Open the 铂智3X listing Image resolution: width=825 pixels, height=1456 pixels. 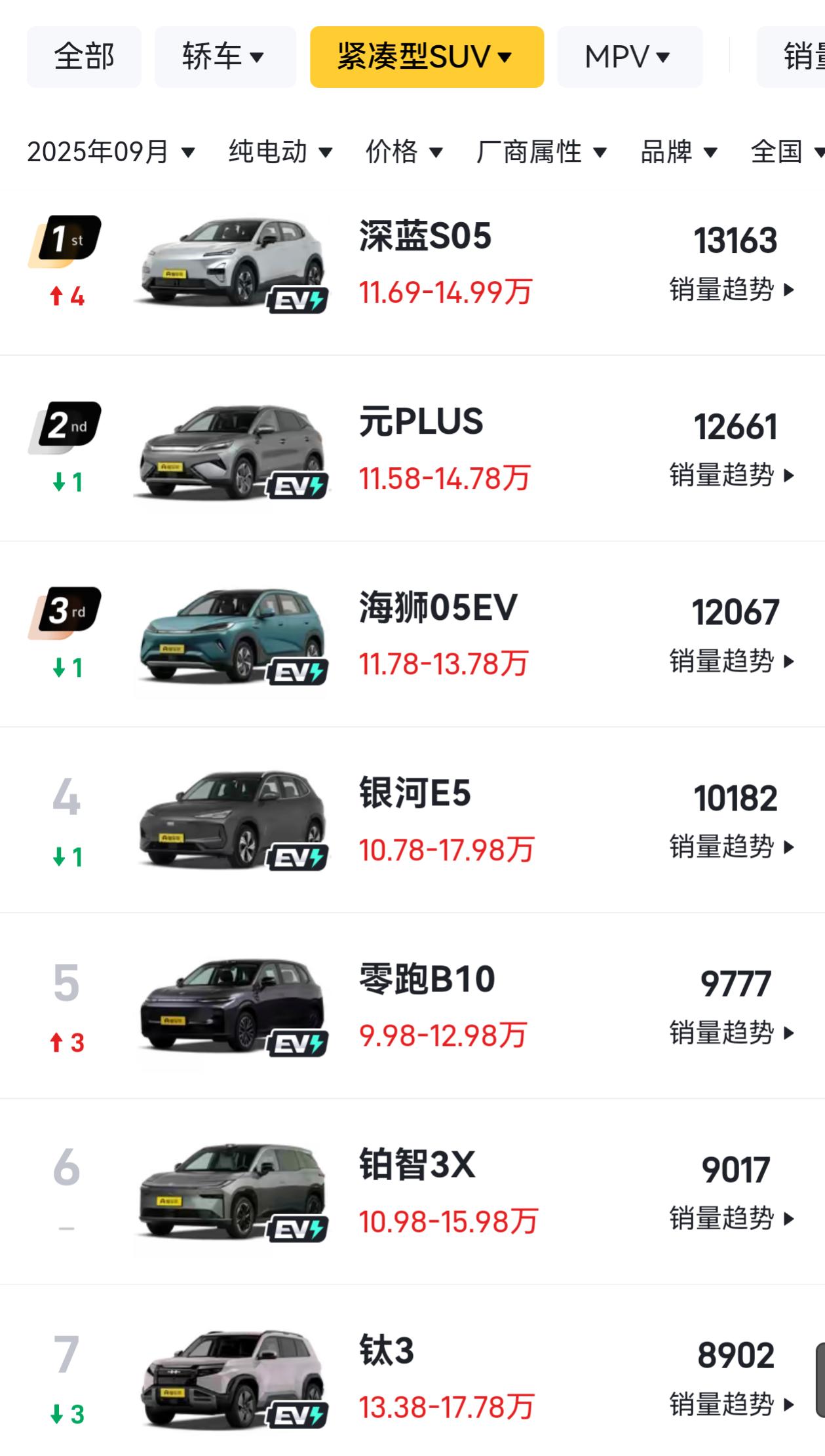pos(417,1165)
